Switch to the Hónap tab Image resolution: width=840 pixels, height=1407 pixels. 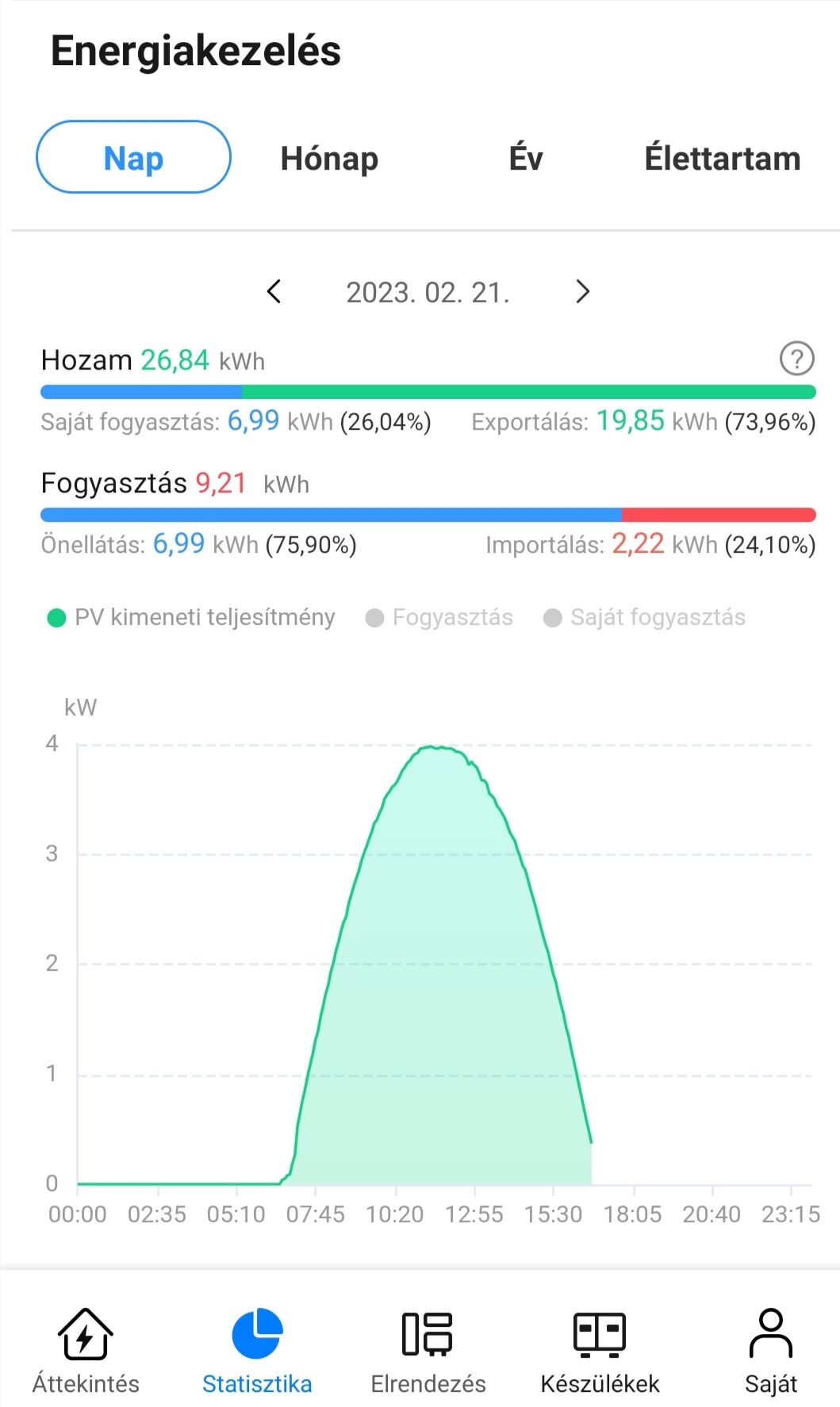coord(329,159)
